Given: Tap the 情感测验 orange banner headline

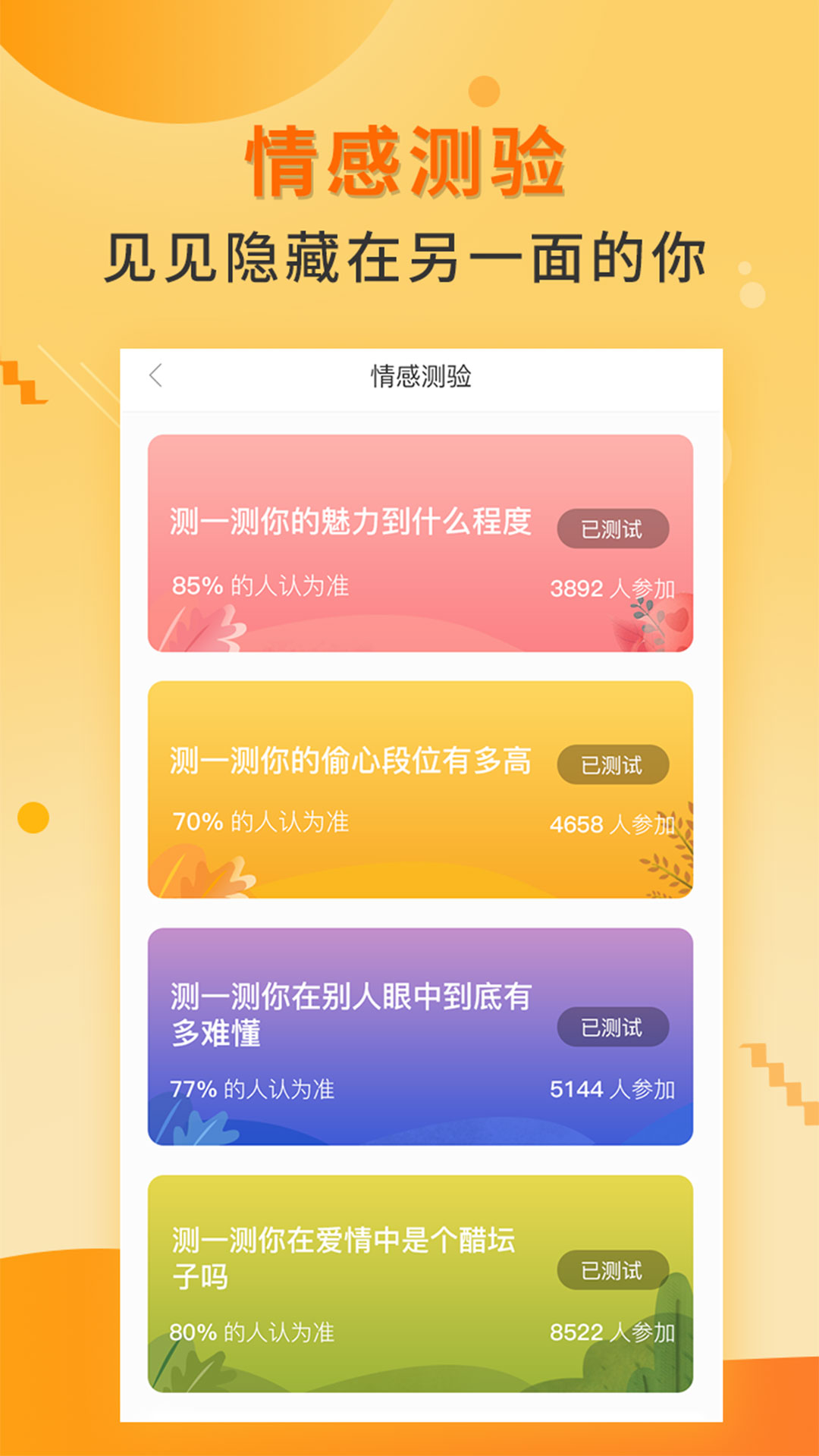Looking at the screenshot, I should (409, 163).
